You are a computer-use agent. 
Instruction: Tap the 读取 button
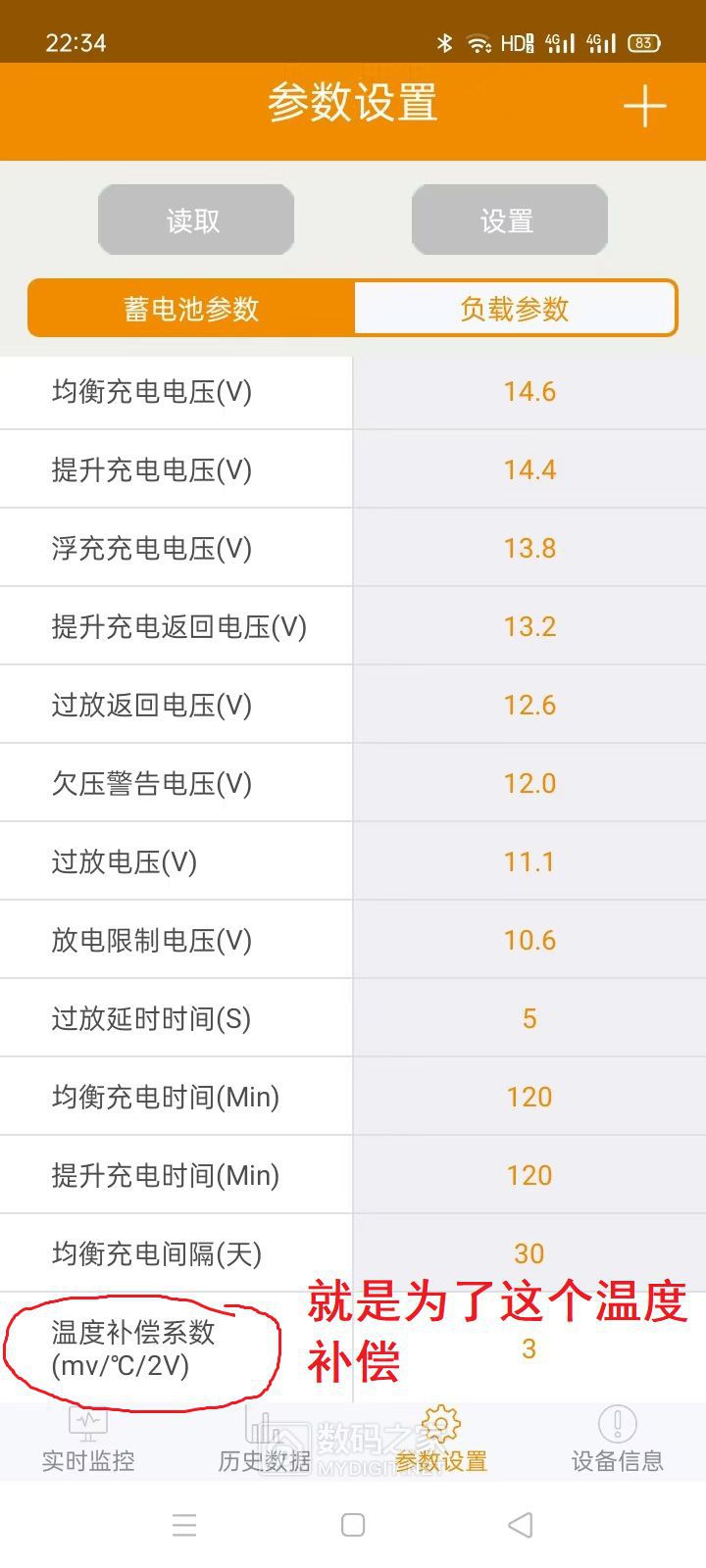(x=196, y=220)
